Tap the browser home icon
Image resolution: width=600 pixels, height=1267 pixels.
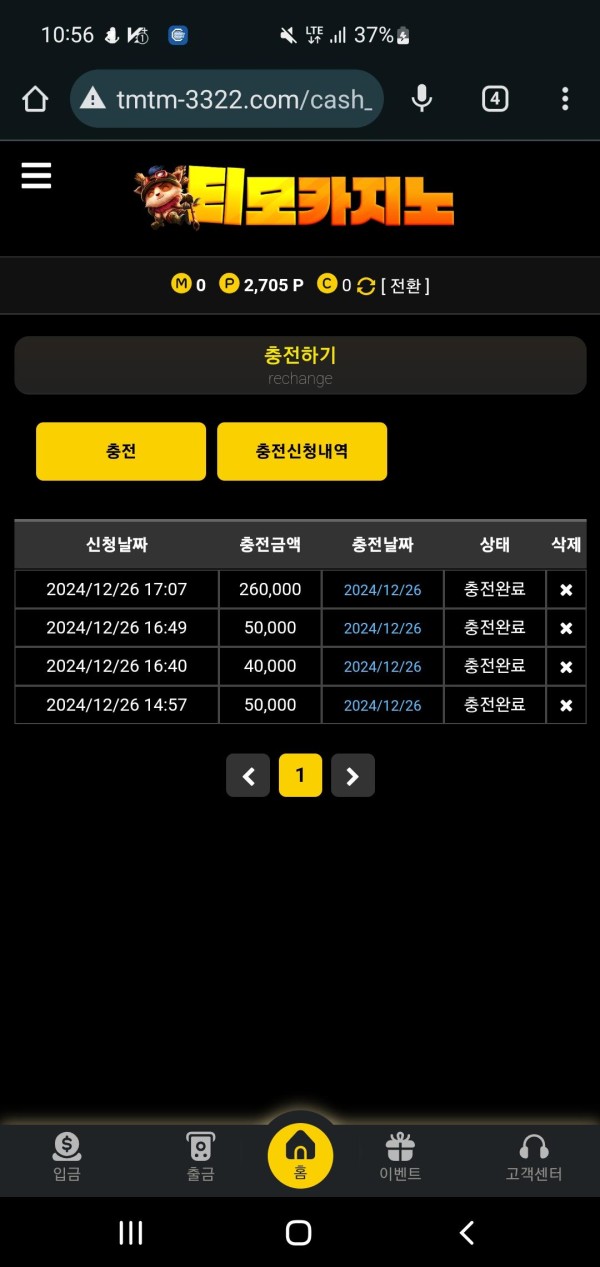(35, 99)
